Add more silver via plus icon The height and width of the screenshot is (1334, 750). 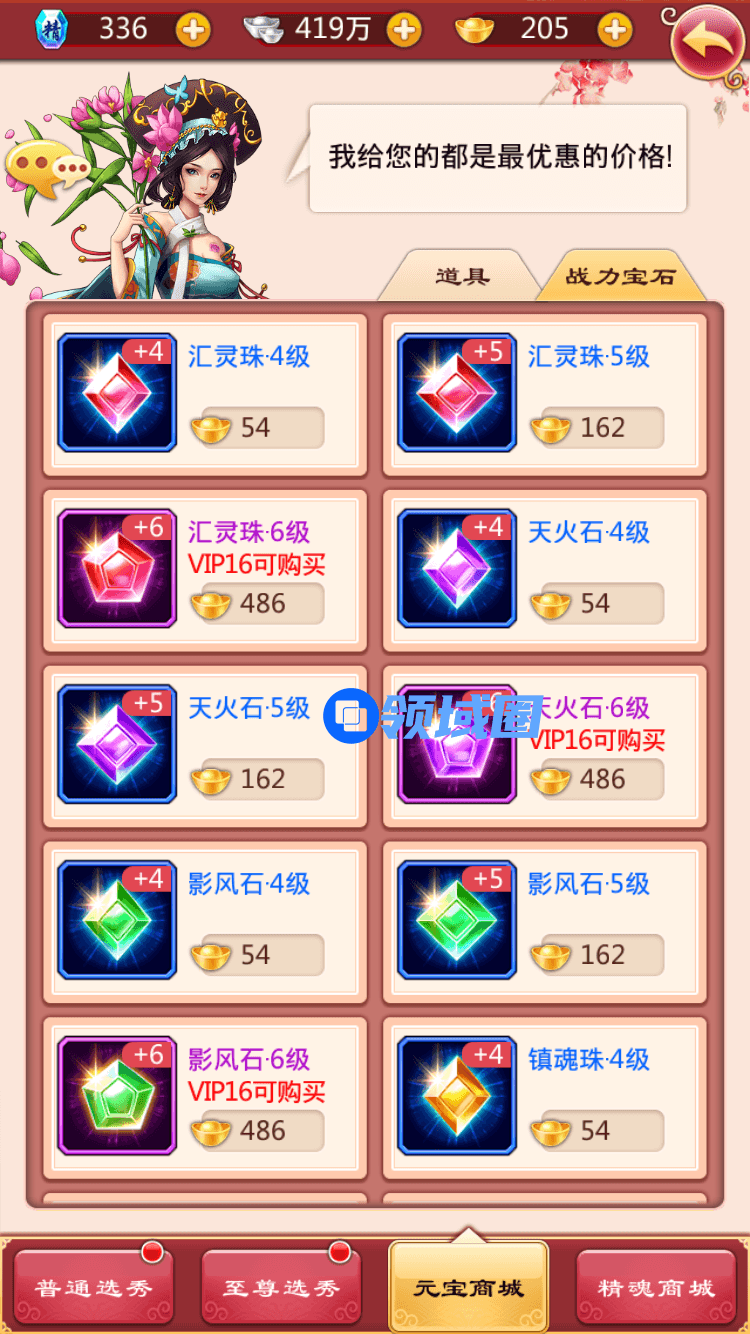(403, 29)
